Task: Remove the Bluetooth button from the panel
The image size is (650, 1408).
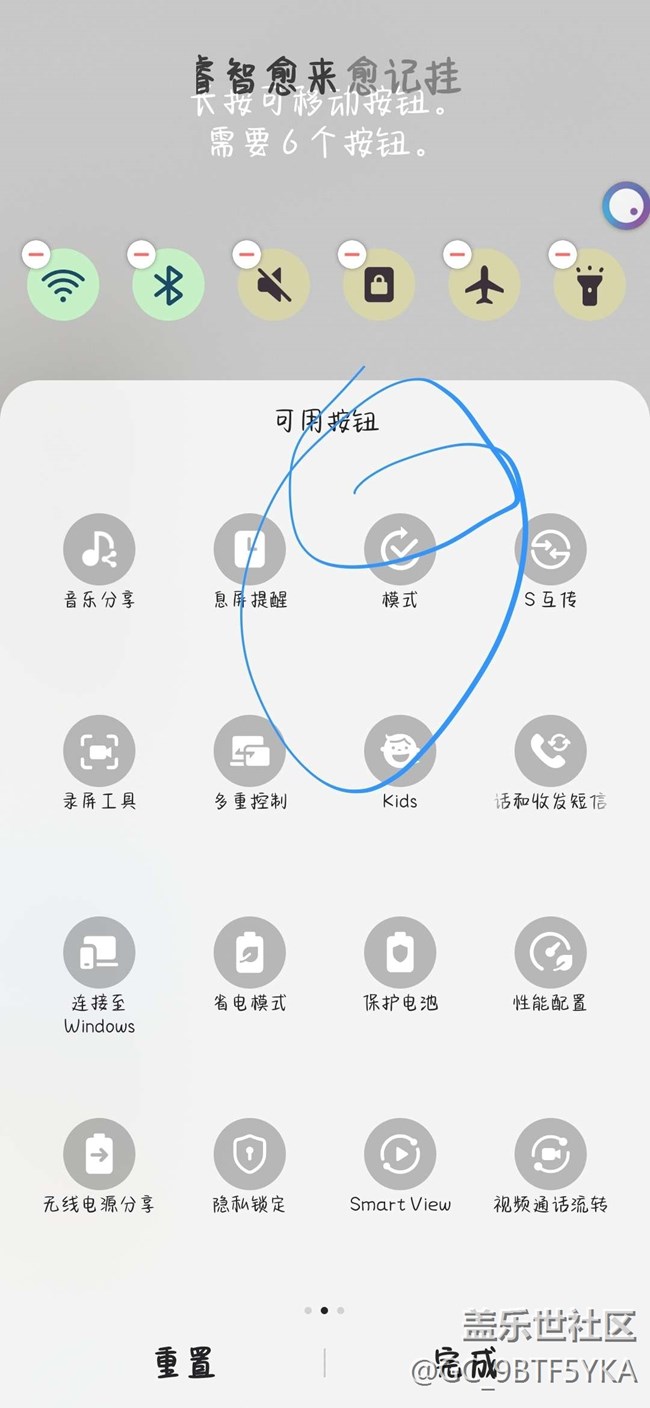Action: tap(140, 255)
